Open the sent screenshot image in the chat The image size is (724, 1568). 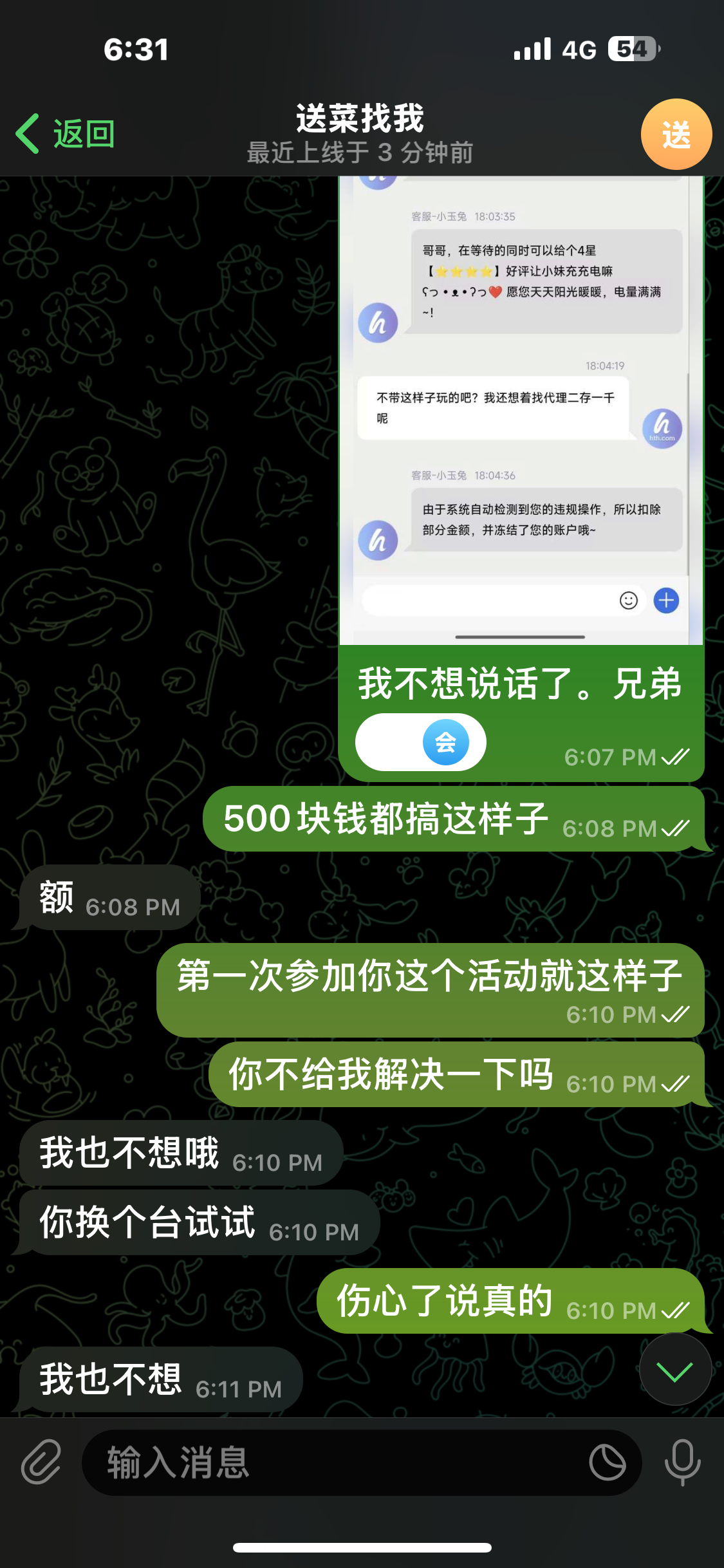(x=521, y=412)
